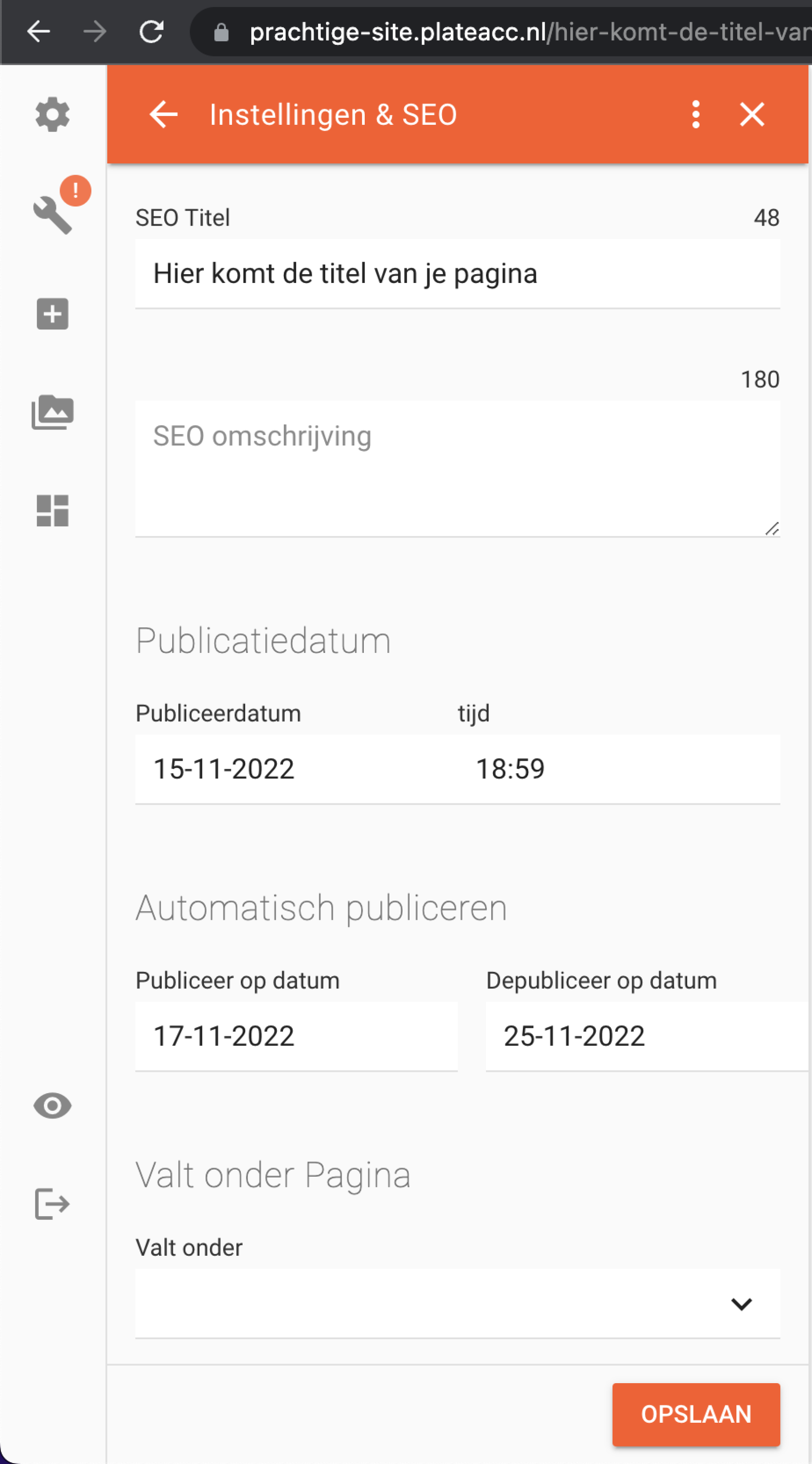The width and height of the screenshot is (812, 1464).
Task: Reload the page in browser
Action: 151,32
